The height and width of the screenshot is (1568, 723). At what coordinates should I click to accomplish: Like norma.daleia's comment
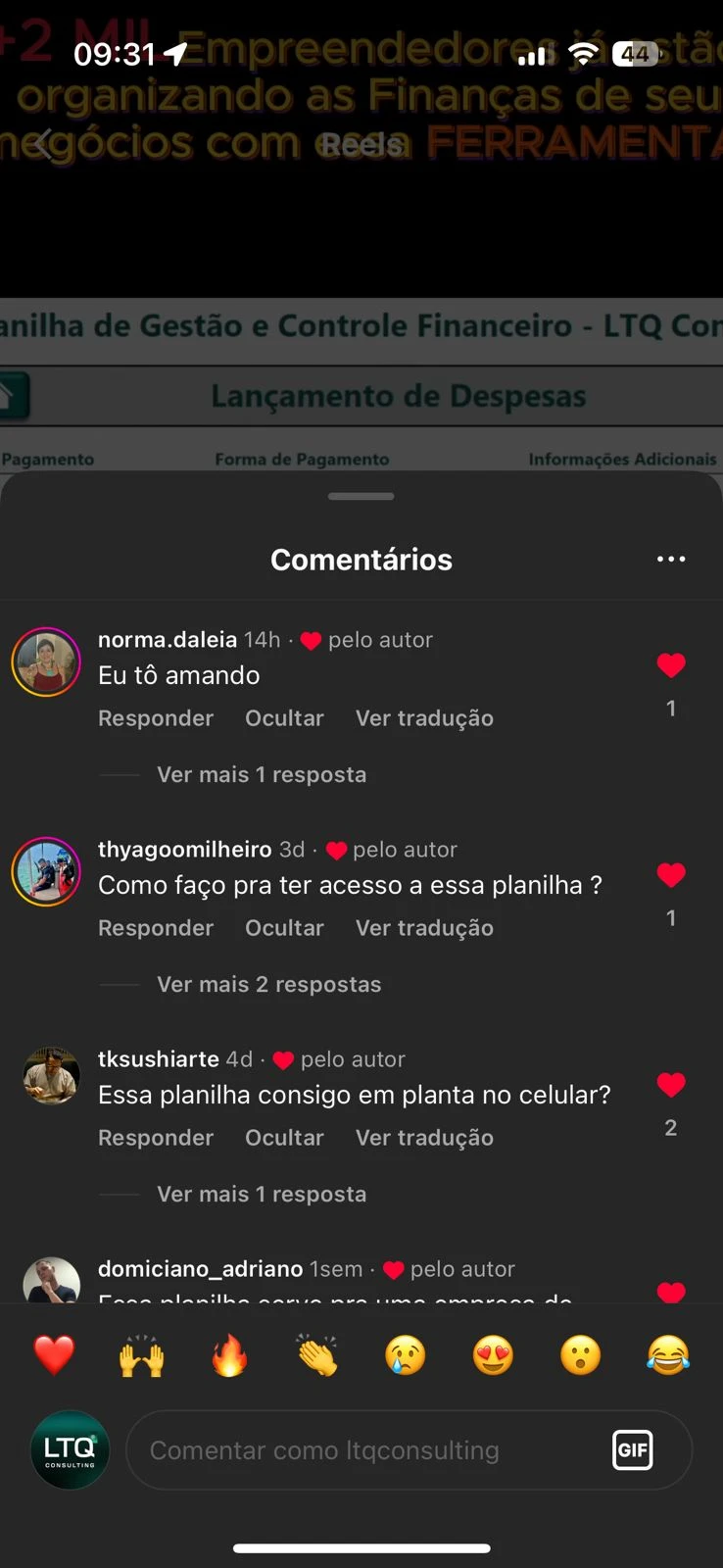coord(671,666)
